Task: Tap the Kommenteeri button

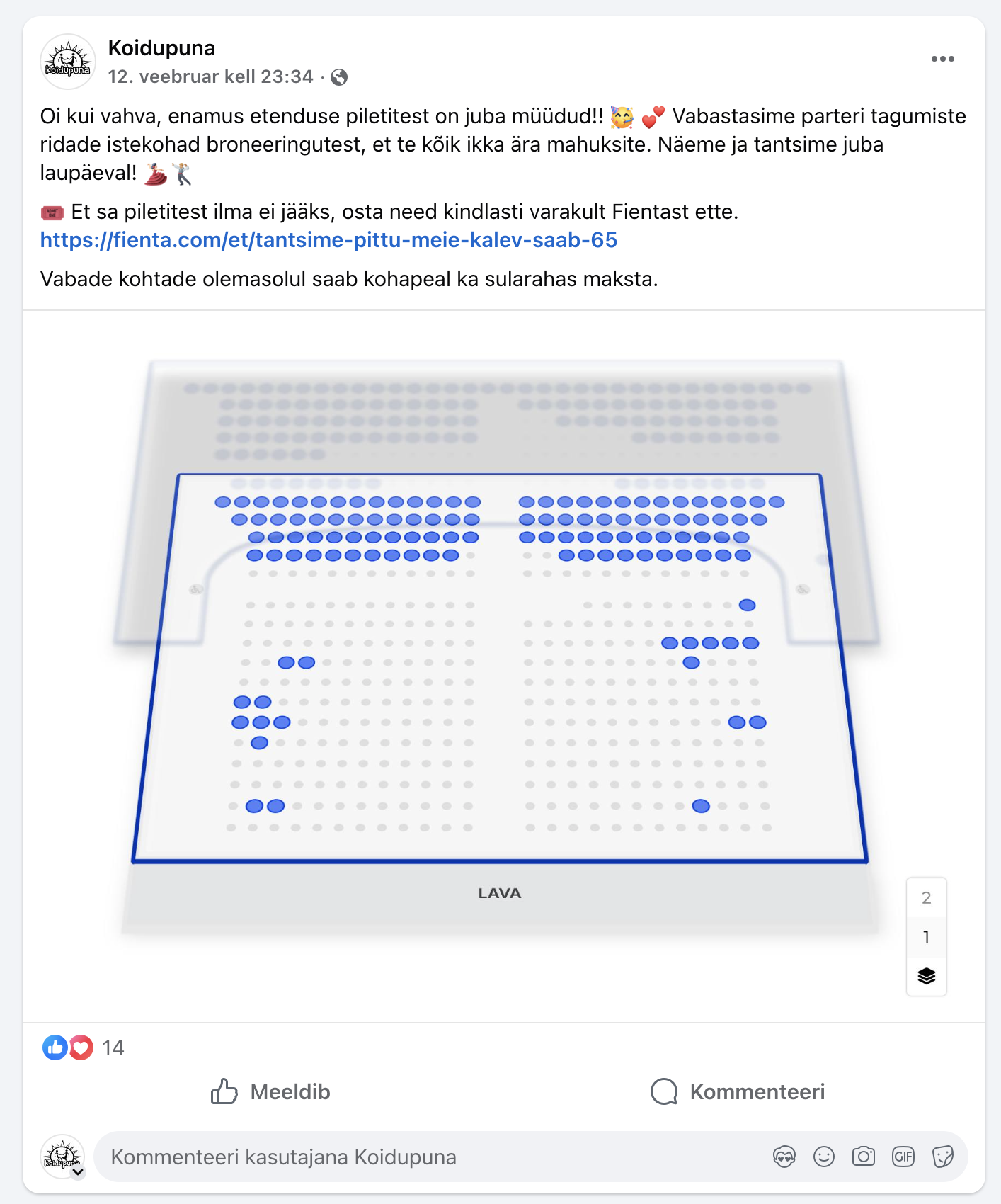Action: coord(737,1091)
